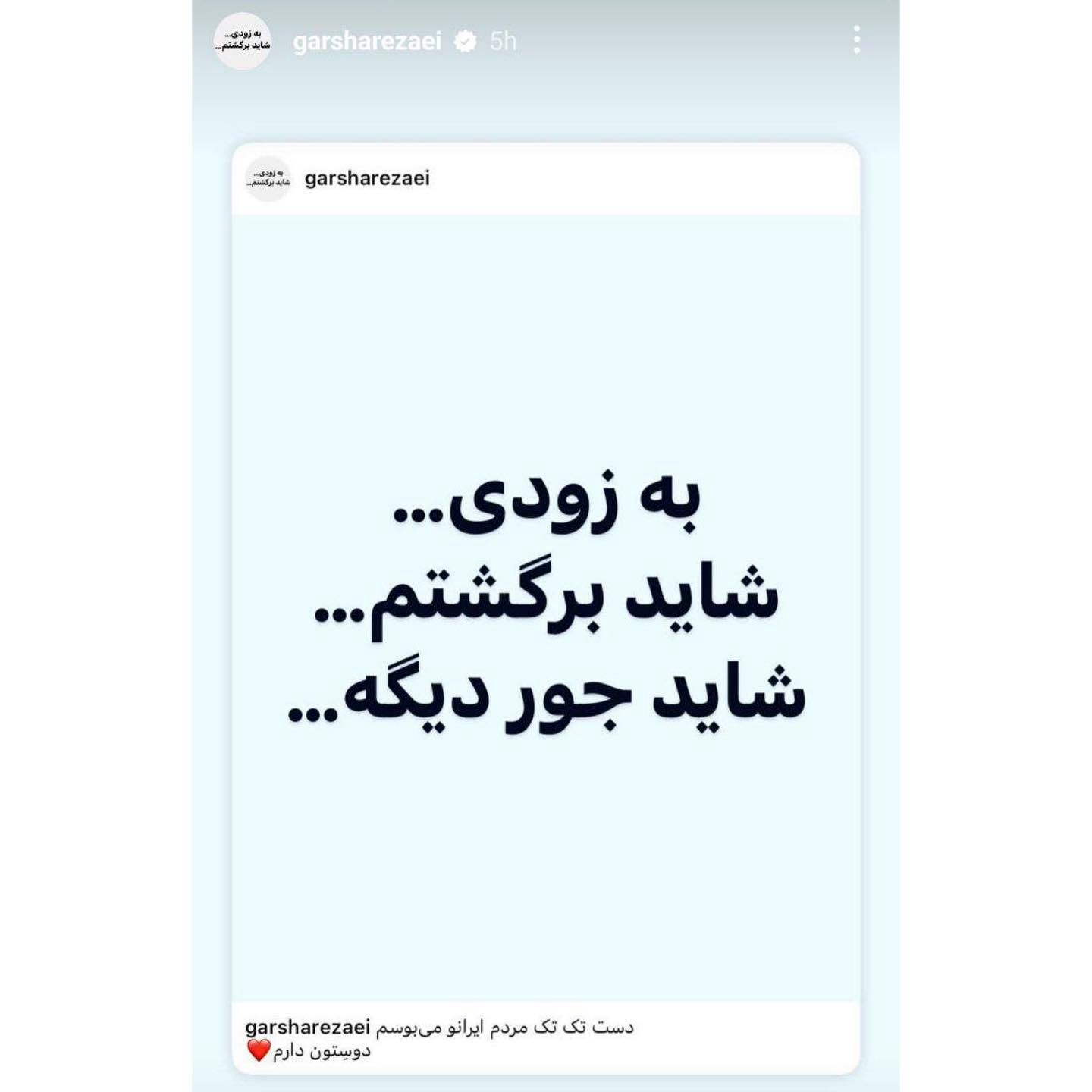
Task: Open garsharezaei's profile from story header
Action: tap(367, 41)
